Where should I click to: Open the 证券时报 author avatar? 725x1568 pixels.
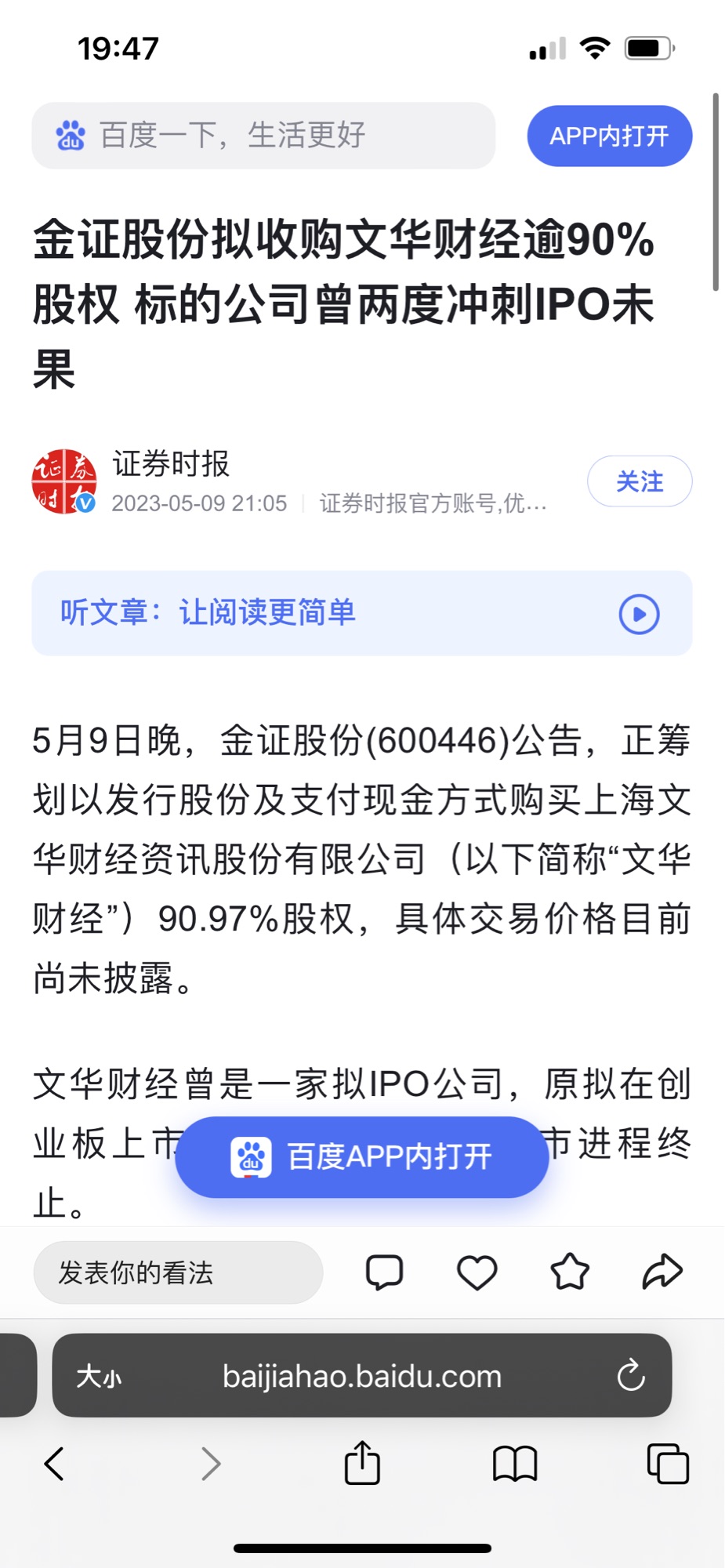[64, 481]
